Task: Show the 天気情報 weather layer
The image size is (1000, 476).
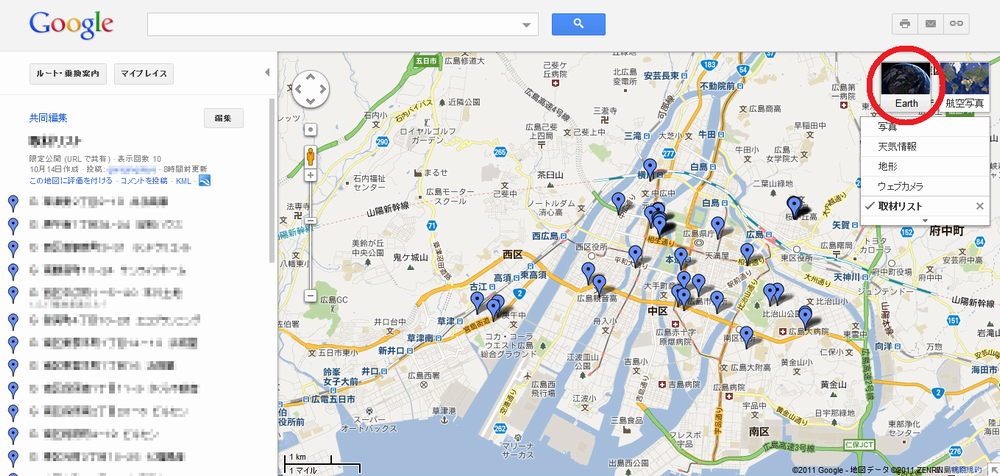Action: [x=897, y=146]
